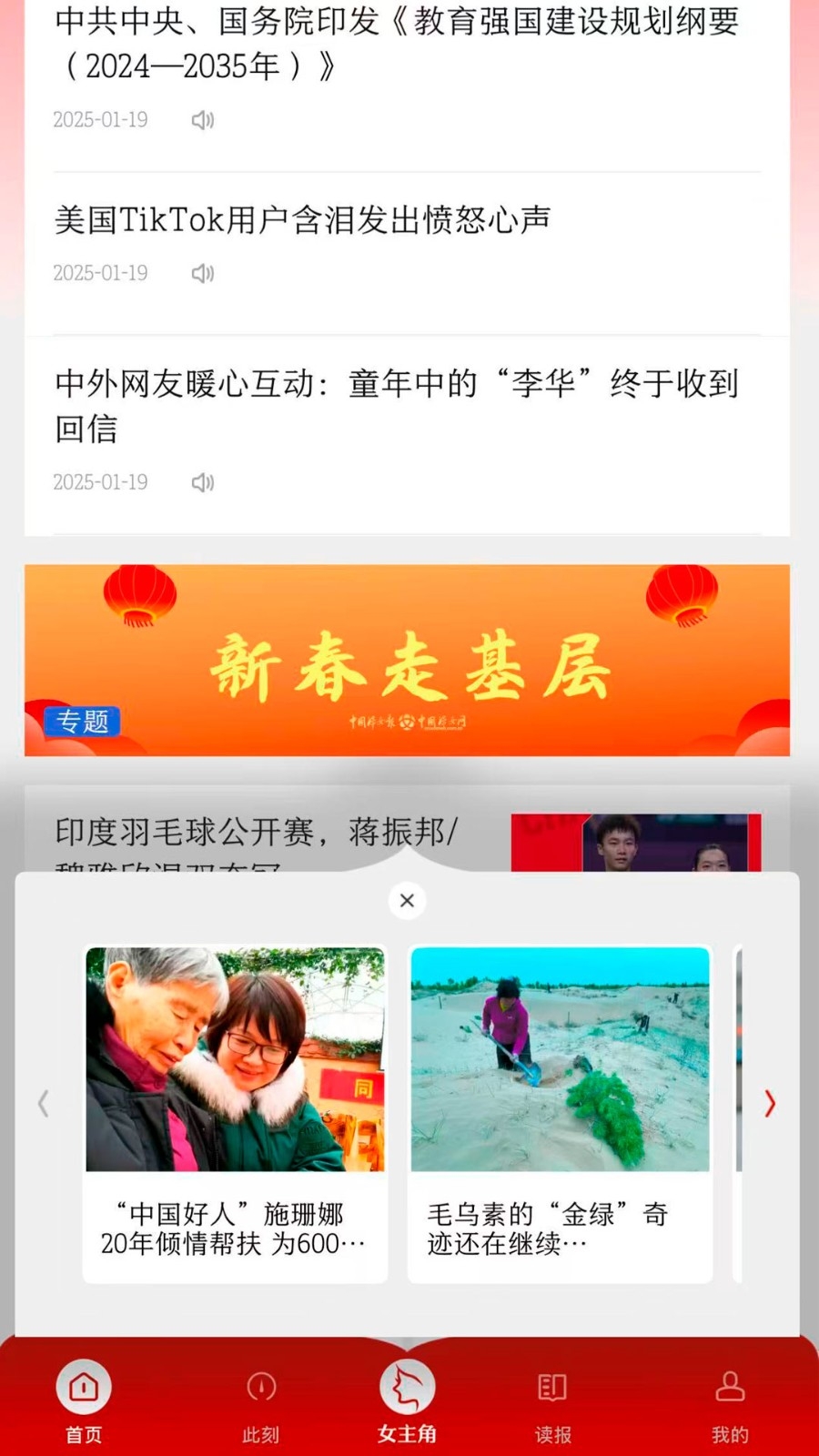Open the 首页 home icon
819x1456 pixels.
[x=83, y=1386]
